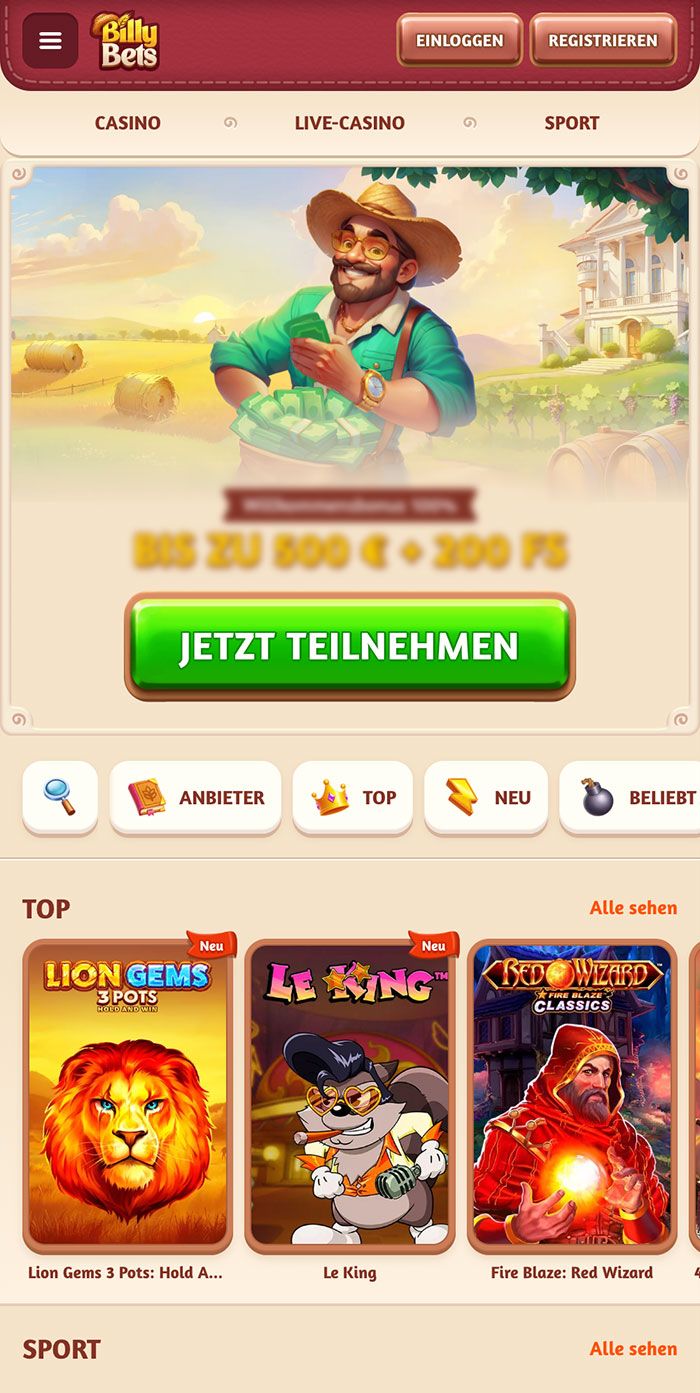
Task: Switch to the Live-Casino tab
Action: (x=349, y=123)
